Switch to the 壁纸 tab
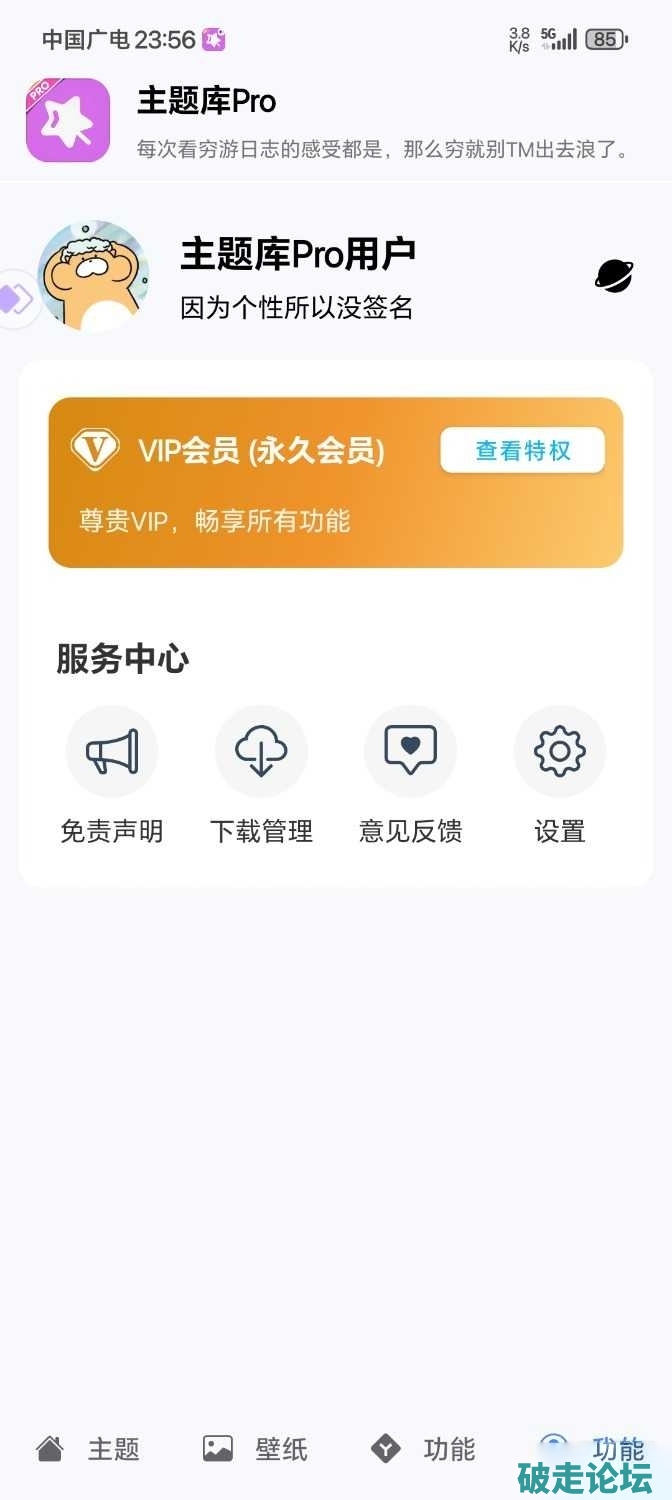The height and width of the screenshot is (1500, 672). click(x=255, y=1448)
